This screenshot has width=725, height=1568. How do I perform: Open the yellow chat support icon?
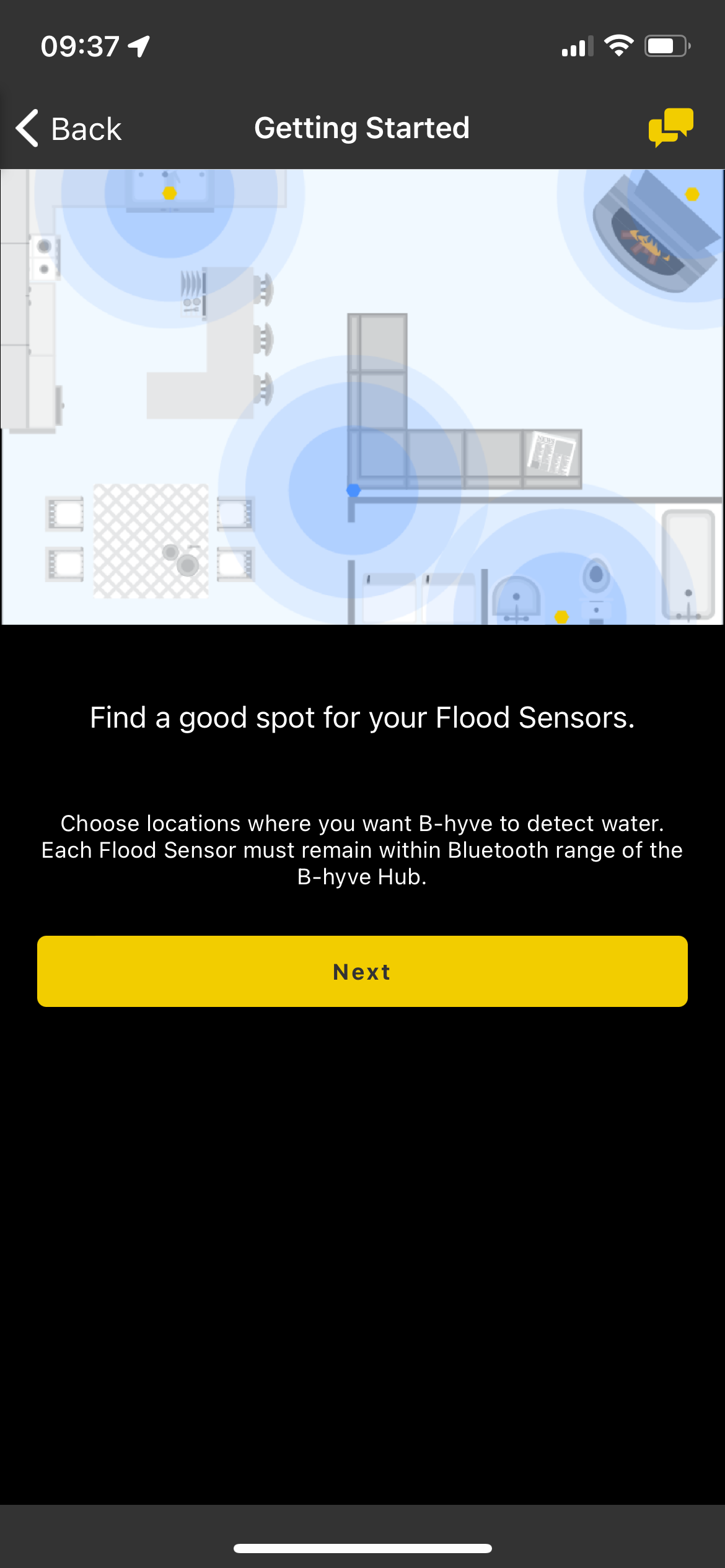[x=670, y=127]
